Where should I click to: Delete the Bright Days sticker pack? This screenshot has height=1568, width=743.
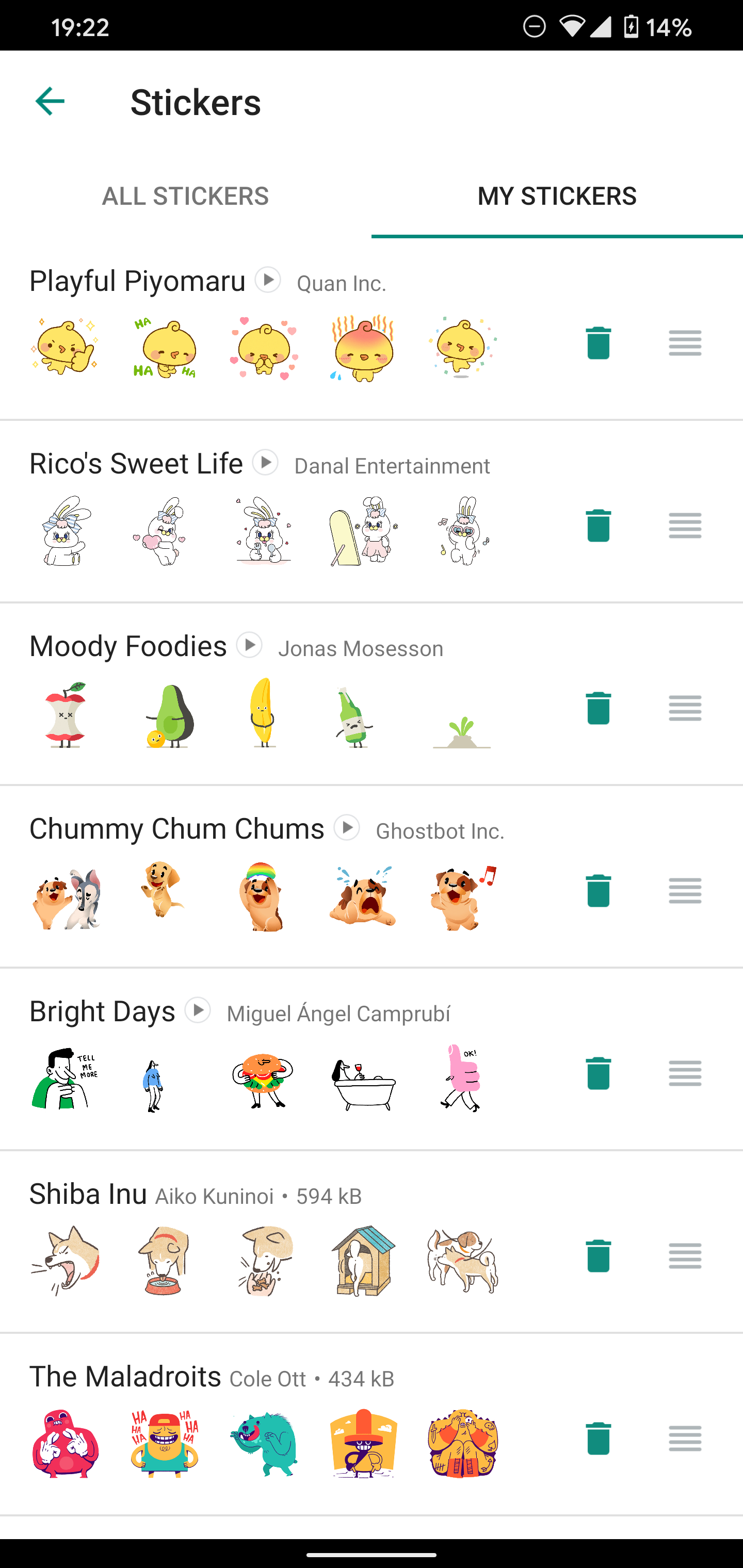[597, 1073]
